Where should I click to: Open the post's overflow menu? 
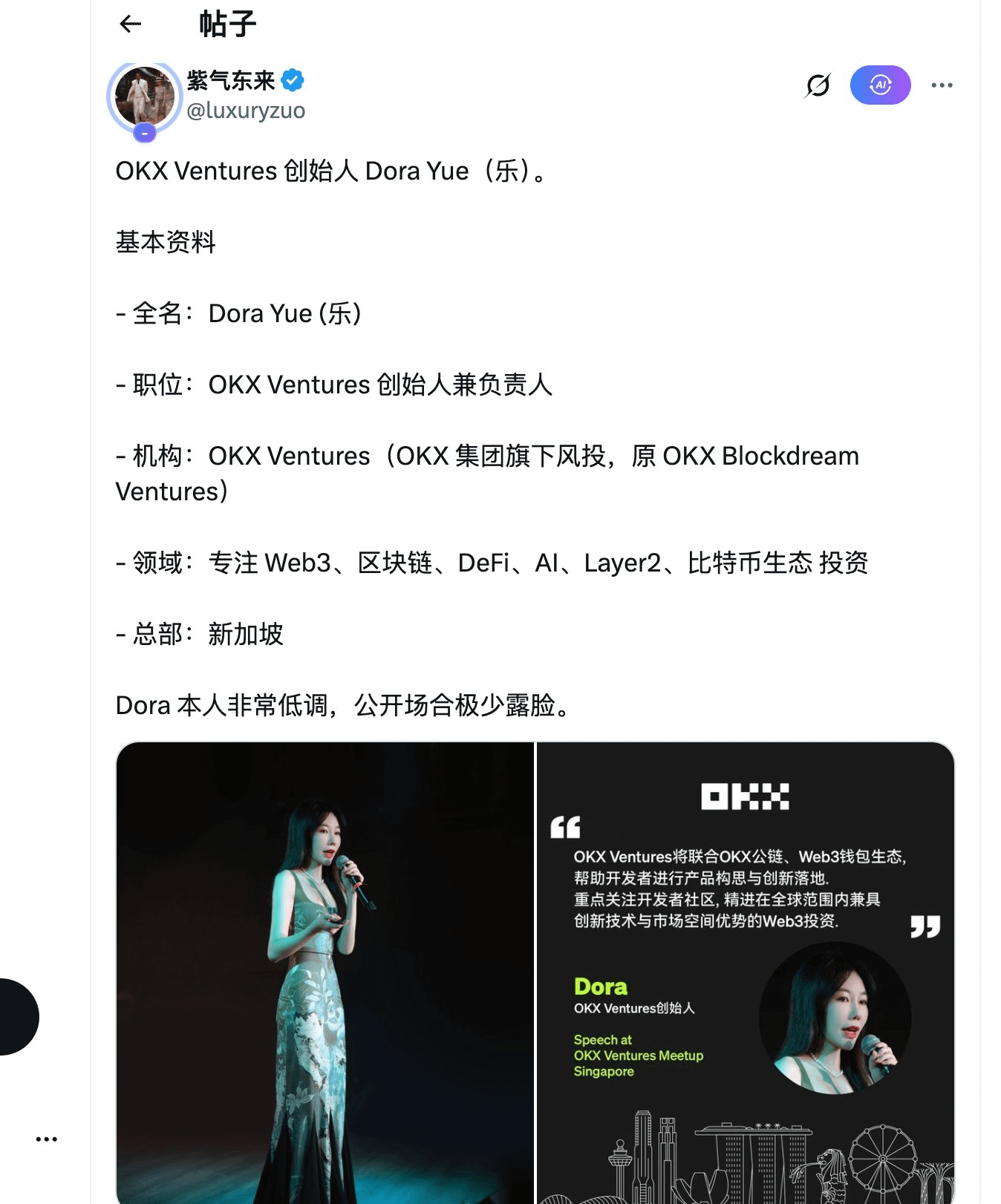(942, 85)
